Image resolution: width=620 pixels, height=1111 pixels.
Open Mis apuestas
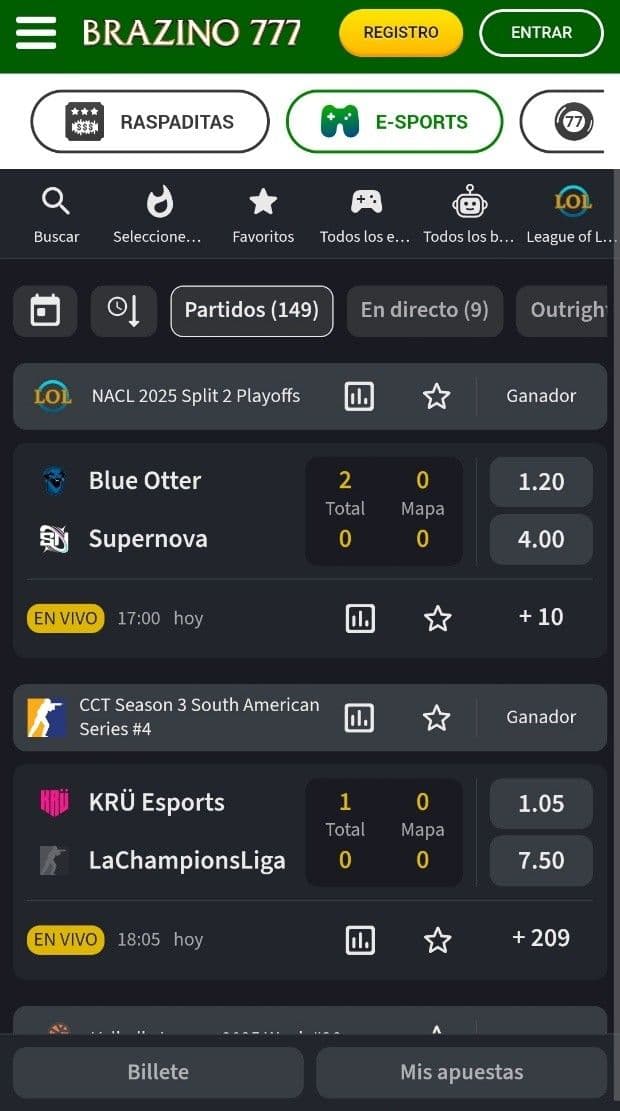coord(461,1072)
